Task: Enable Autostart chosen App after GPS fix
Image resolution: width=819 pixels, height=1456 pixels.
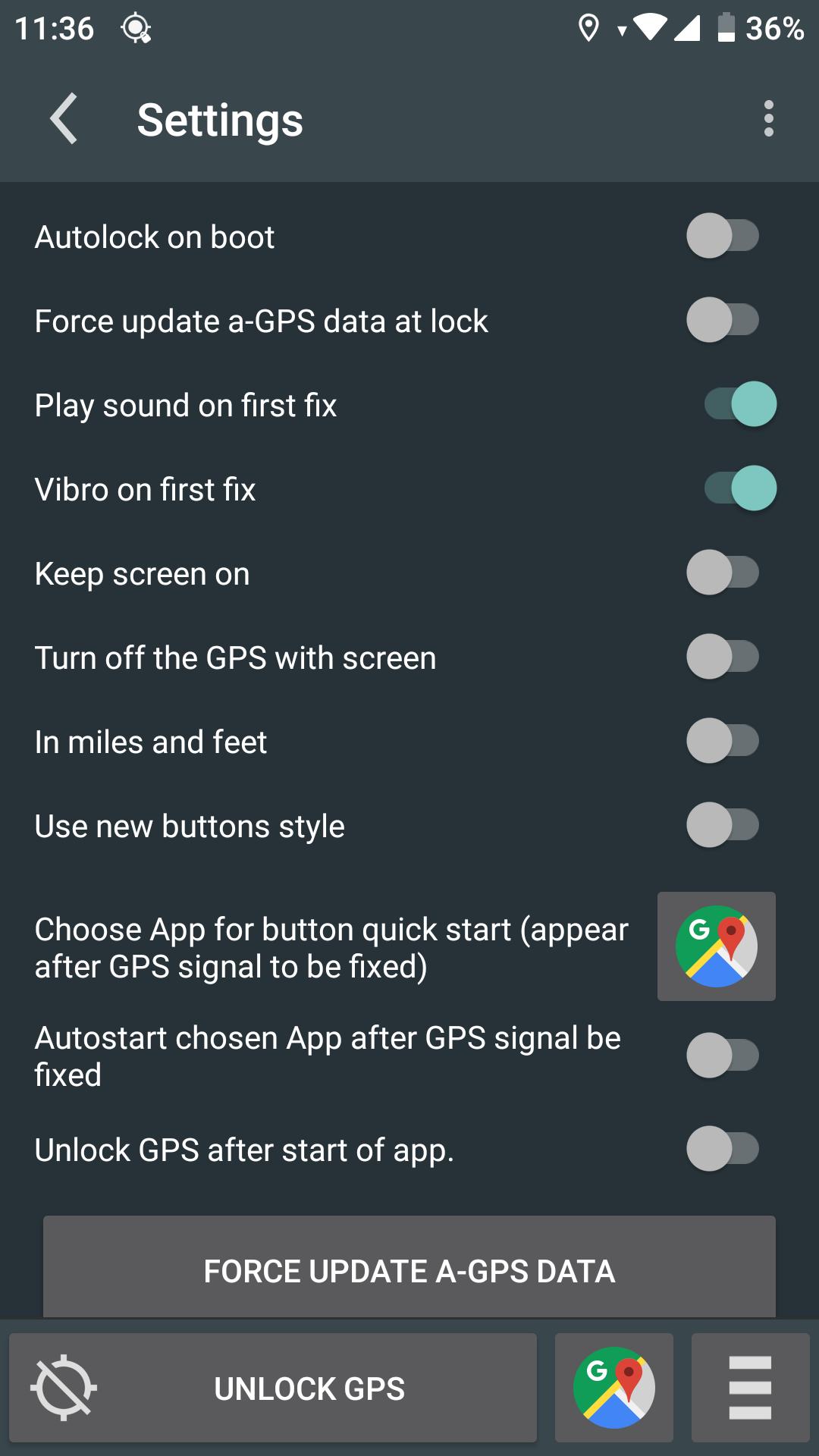Action: pos(723,1056)
